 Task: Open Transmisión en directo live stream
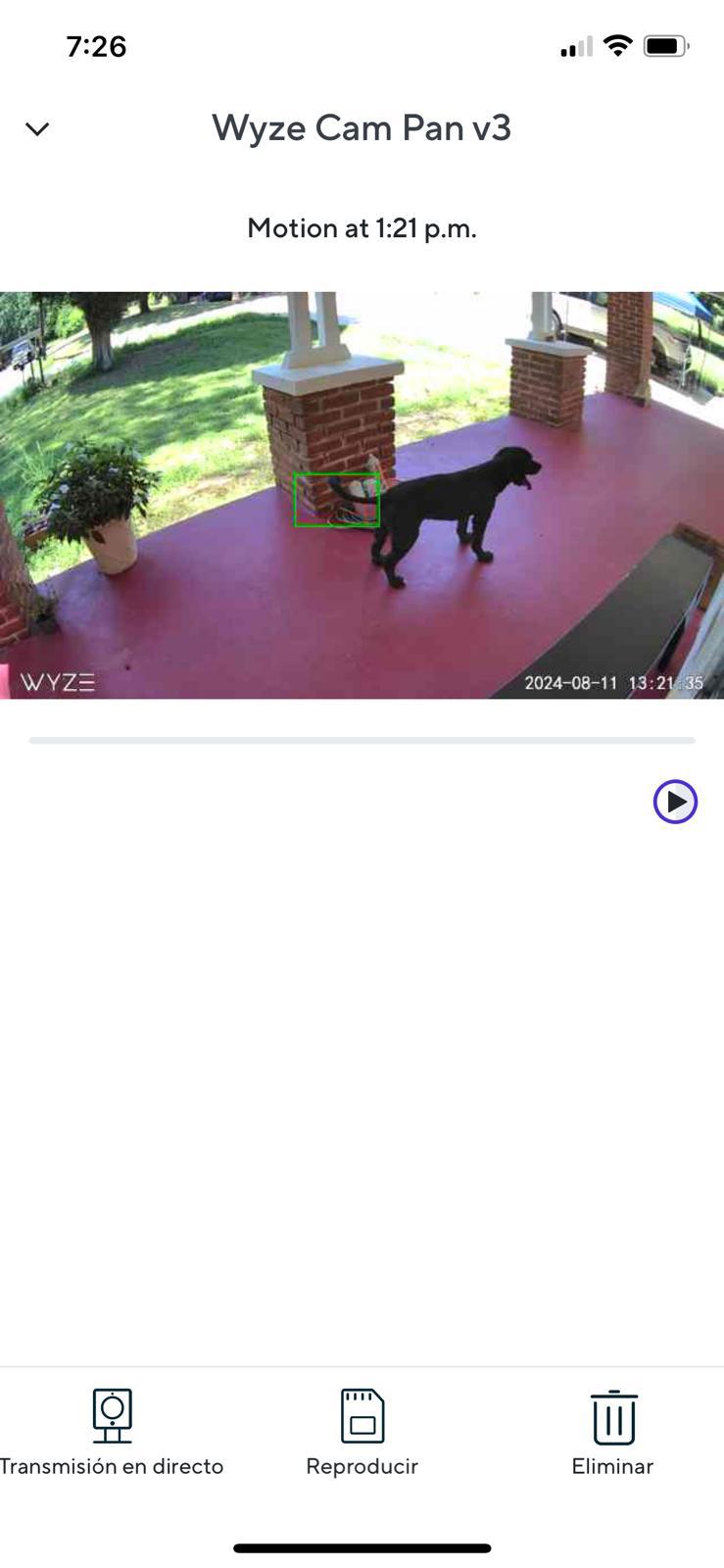[x=112, y=1433]
